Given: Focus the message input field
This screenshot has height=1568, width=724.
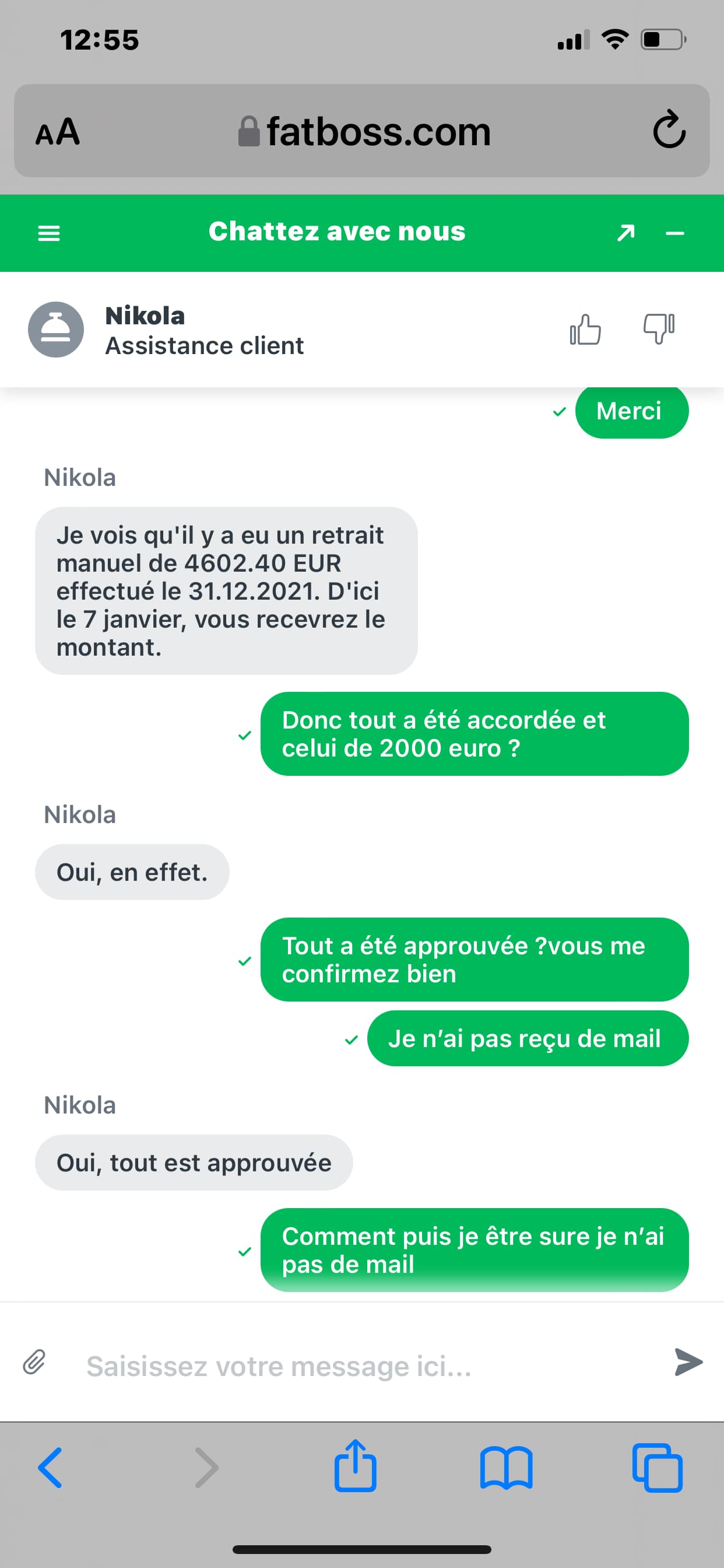Looking at the screenshot, I should (x=365, y=1366).
